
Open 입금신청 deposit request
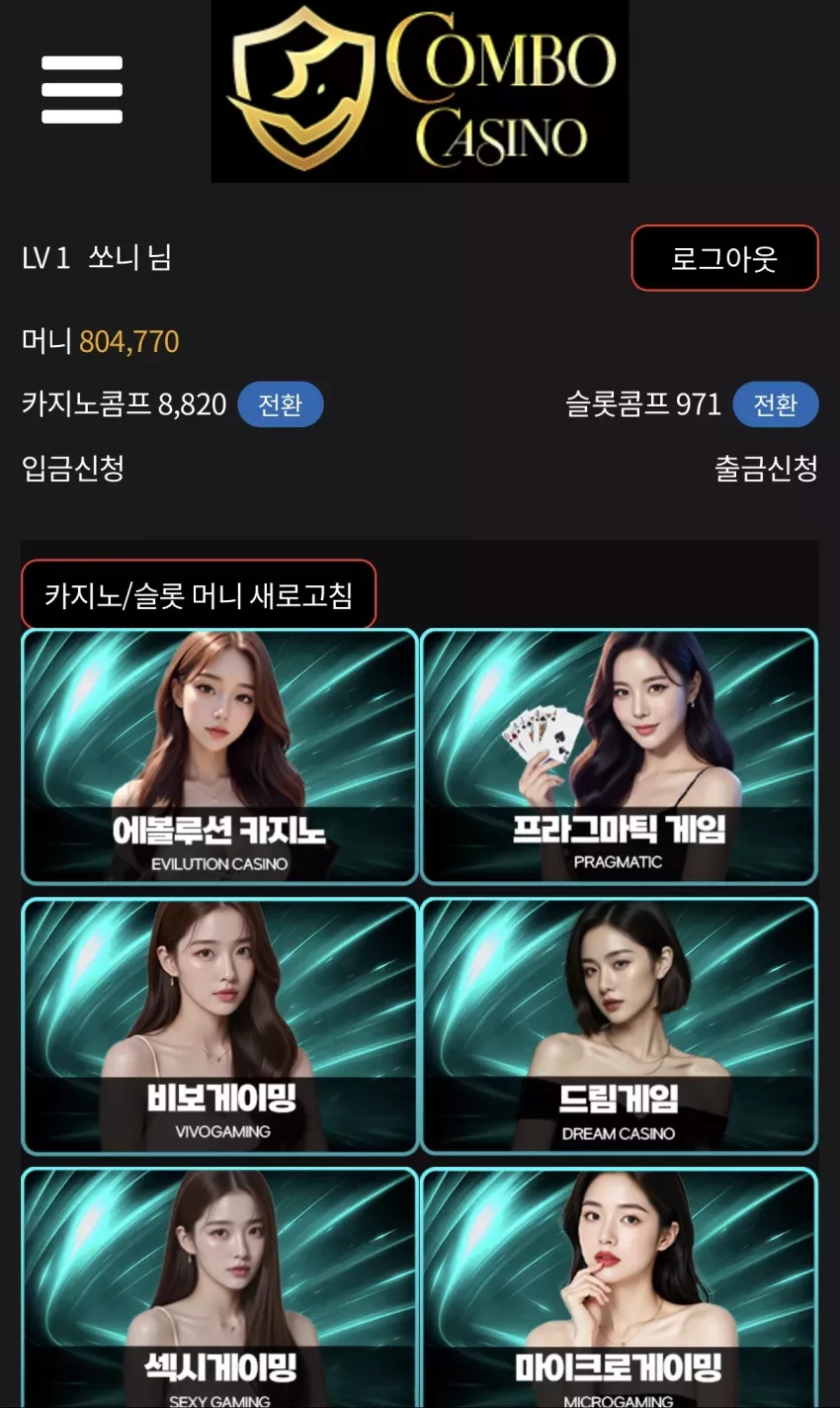(73, 468)
